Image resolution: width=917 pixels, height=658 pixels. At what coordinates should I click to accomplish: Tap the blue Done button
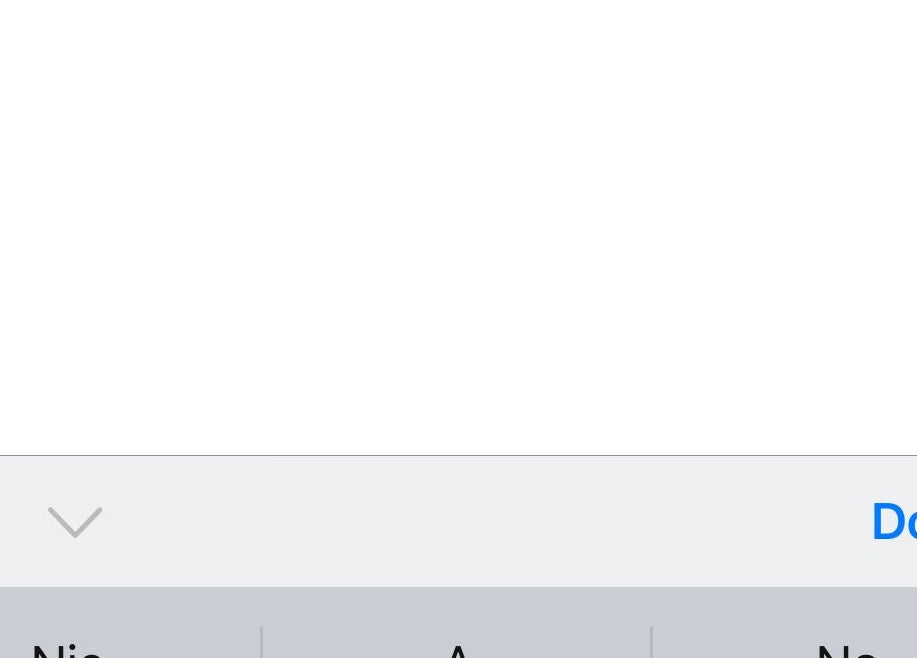(893, 522)
